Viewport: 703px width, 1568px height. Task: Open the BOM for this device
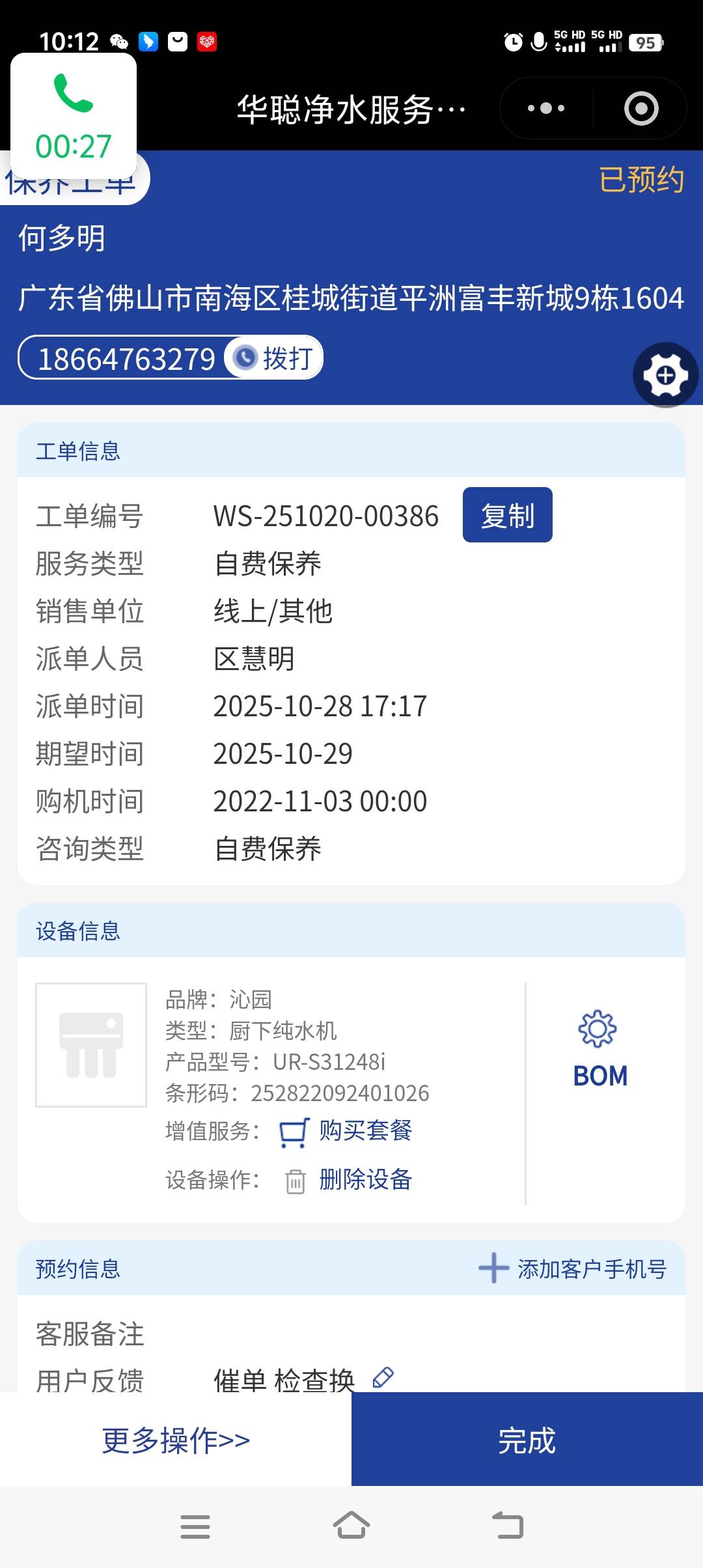point(600,1048)
